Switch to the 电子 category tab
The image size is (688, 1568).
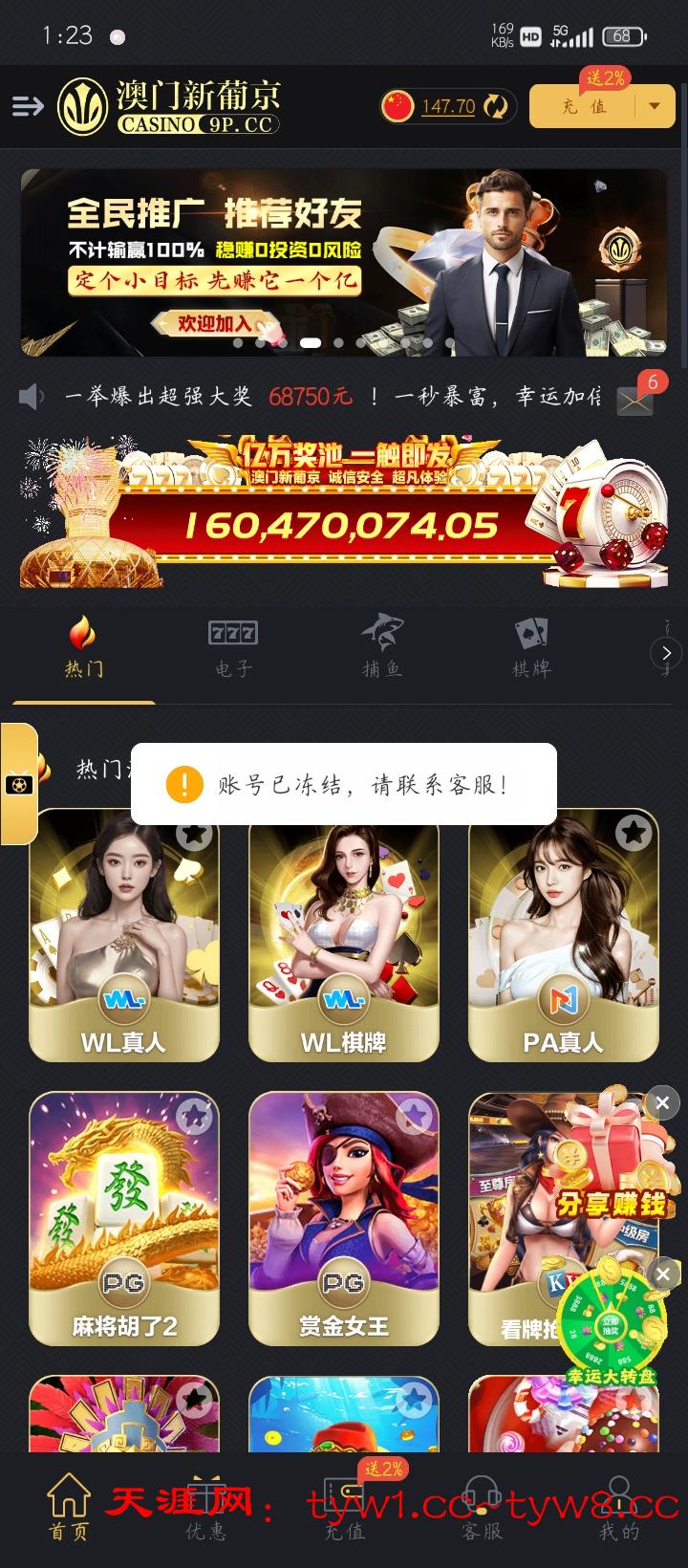(x=233, y=648)
